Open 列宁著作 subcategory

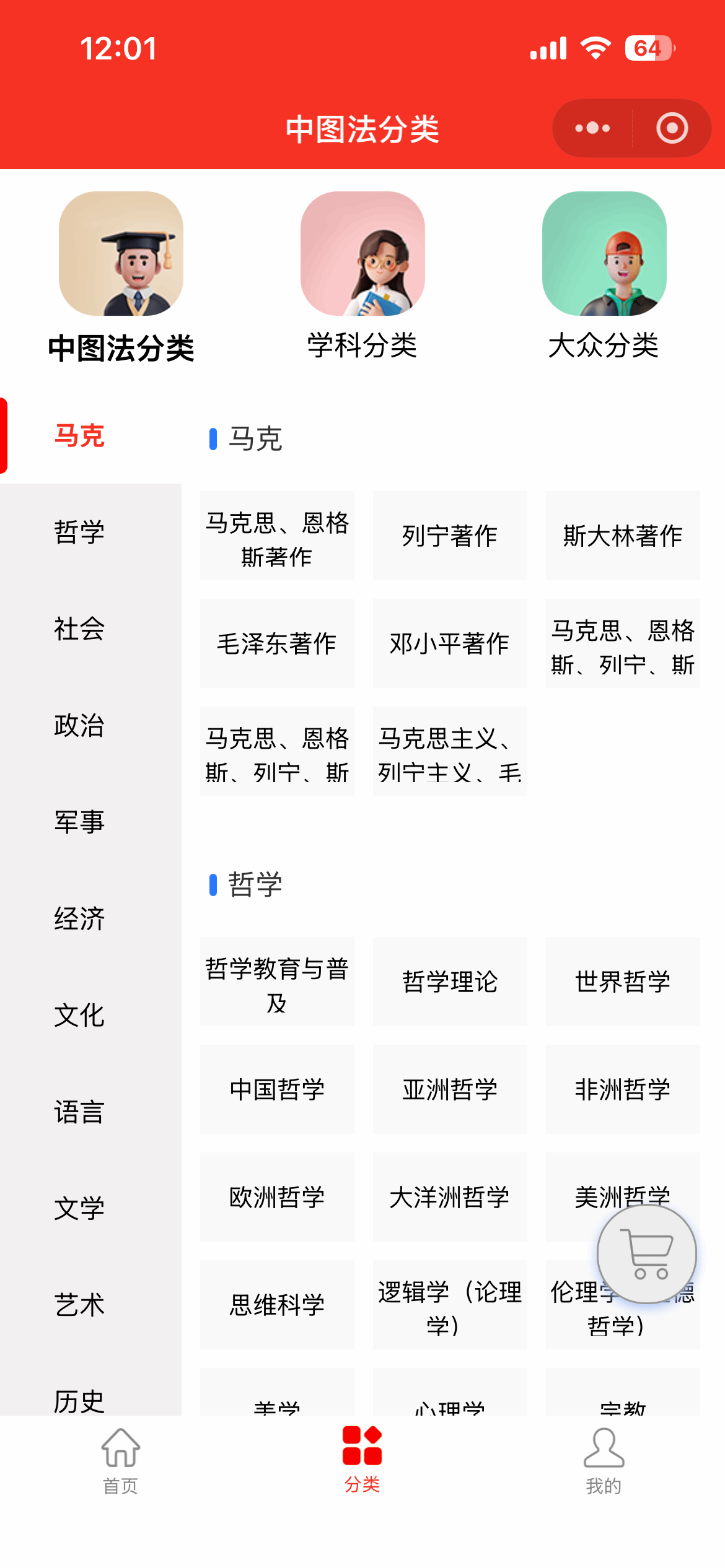450,536
